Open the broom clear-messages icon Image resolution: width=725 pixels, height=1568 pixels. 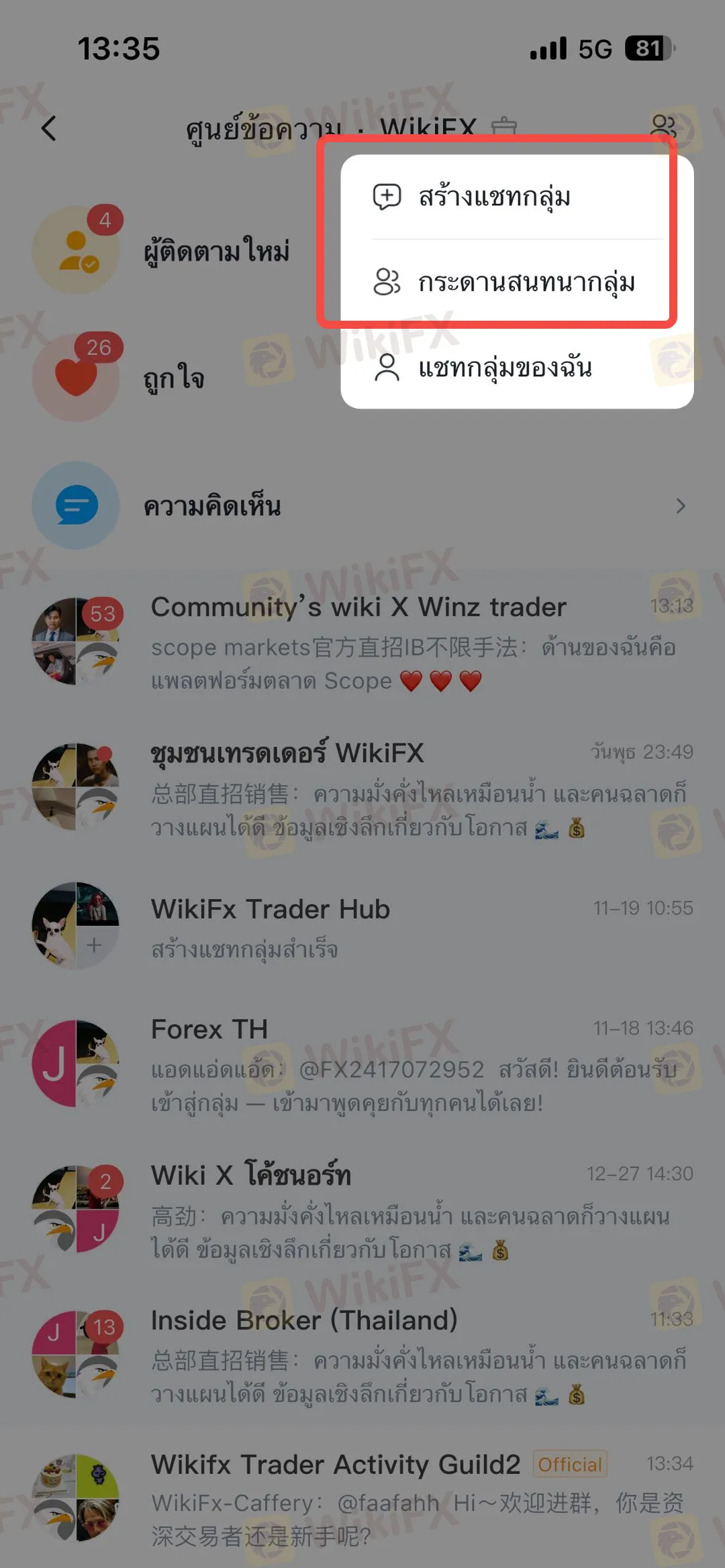click(x=503, y=125)
